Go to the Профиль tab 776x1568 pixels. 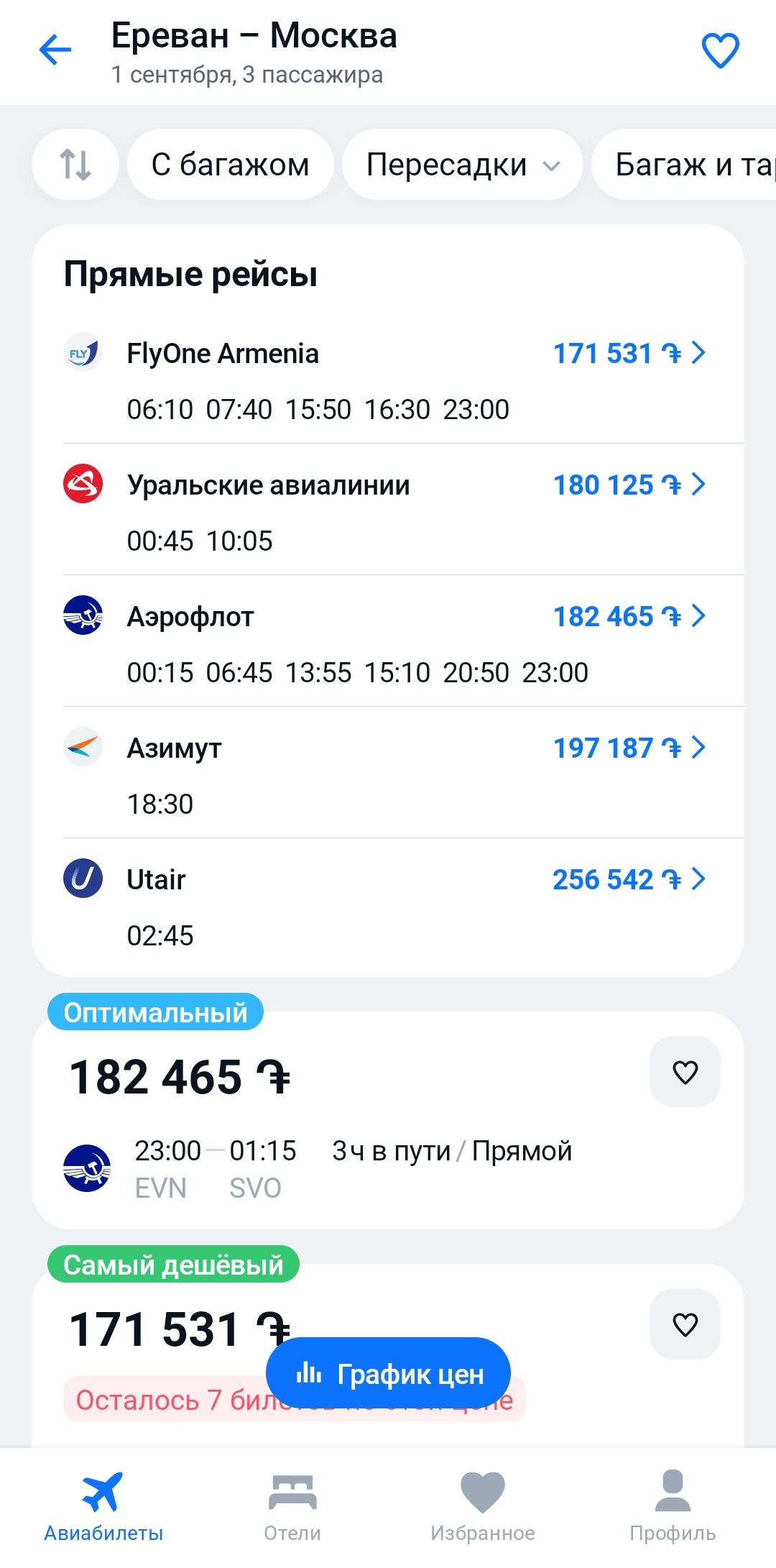click(x=673, y=1506)
